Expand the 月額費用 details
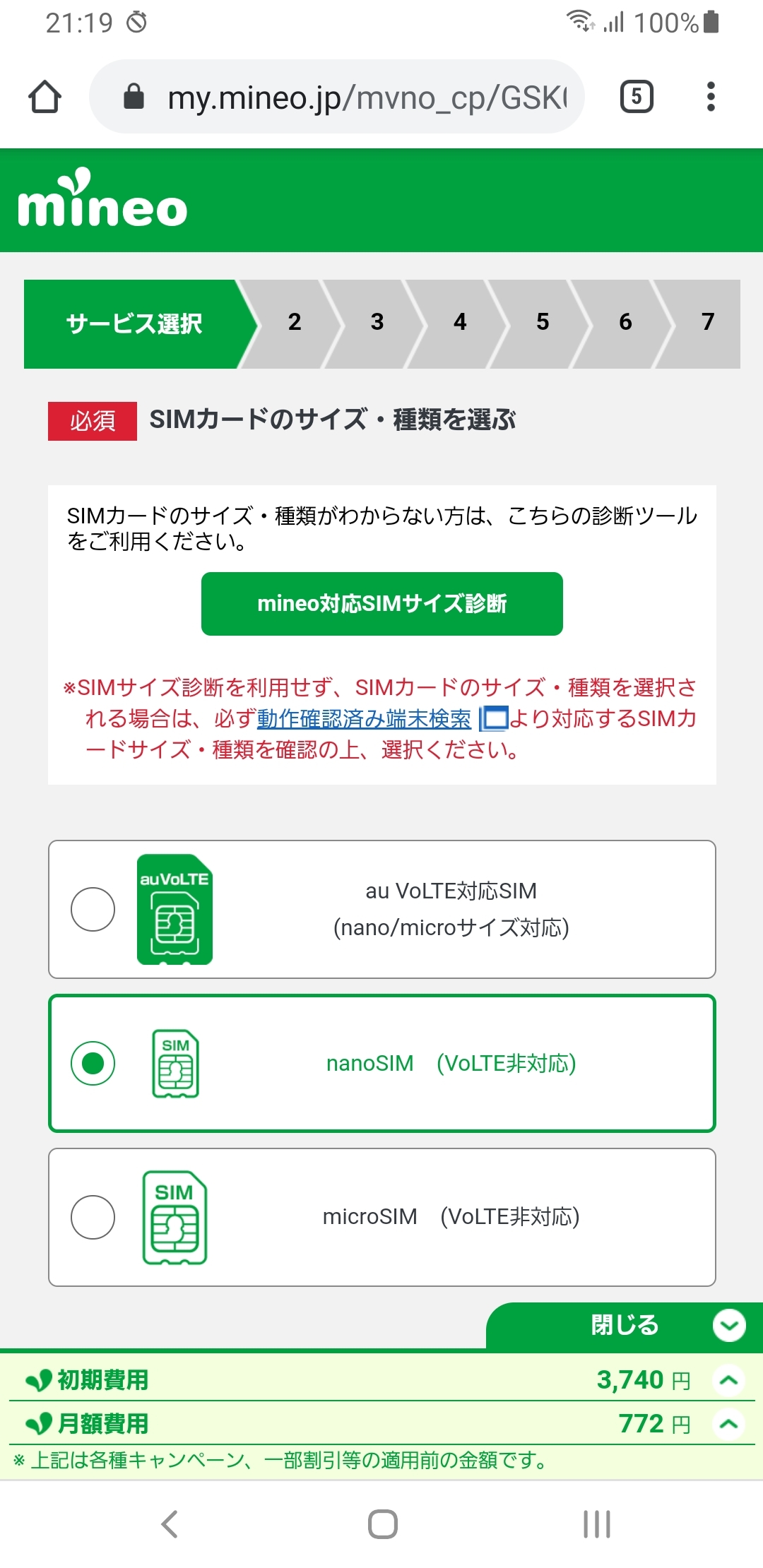The image size is (763, 1568). coord(728,1423)
